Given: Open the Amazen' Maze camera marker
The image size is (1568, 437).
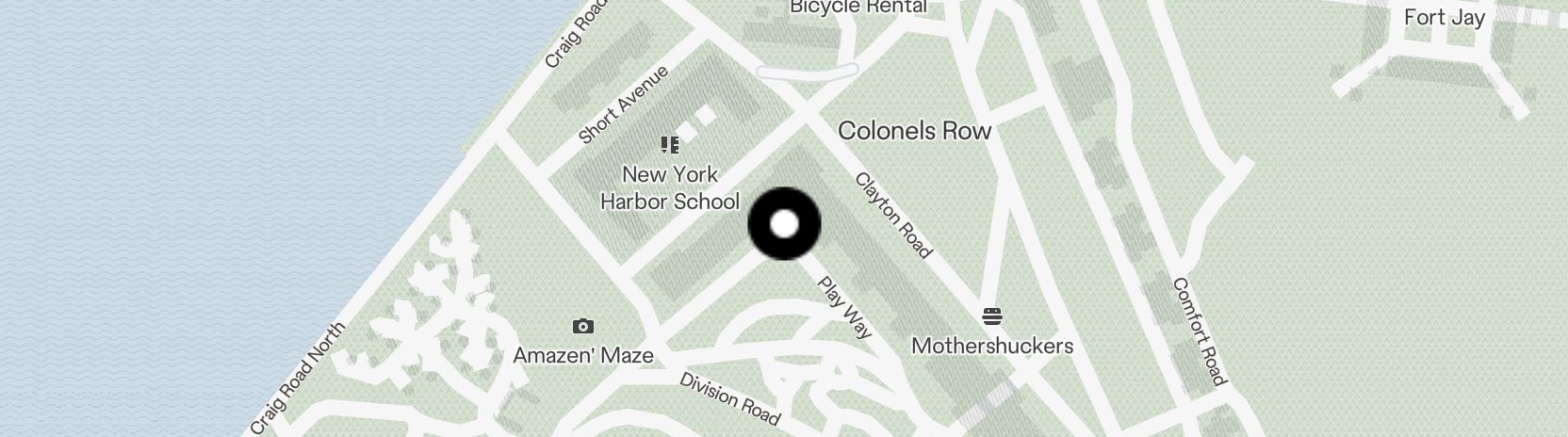Looking at the screenshot, I should 583,327.
